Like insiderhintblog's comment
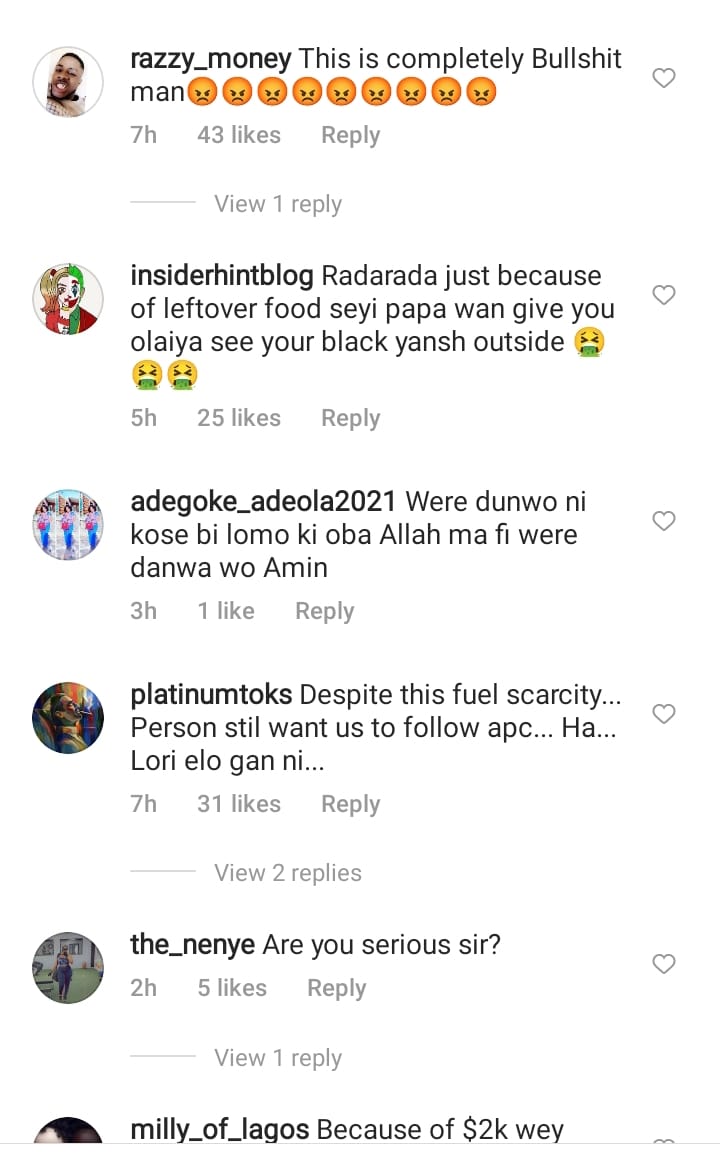Image resolution: width=720 pixels, height=1159 pixels. pos(664,295)
